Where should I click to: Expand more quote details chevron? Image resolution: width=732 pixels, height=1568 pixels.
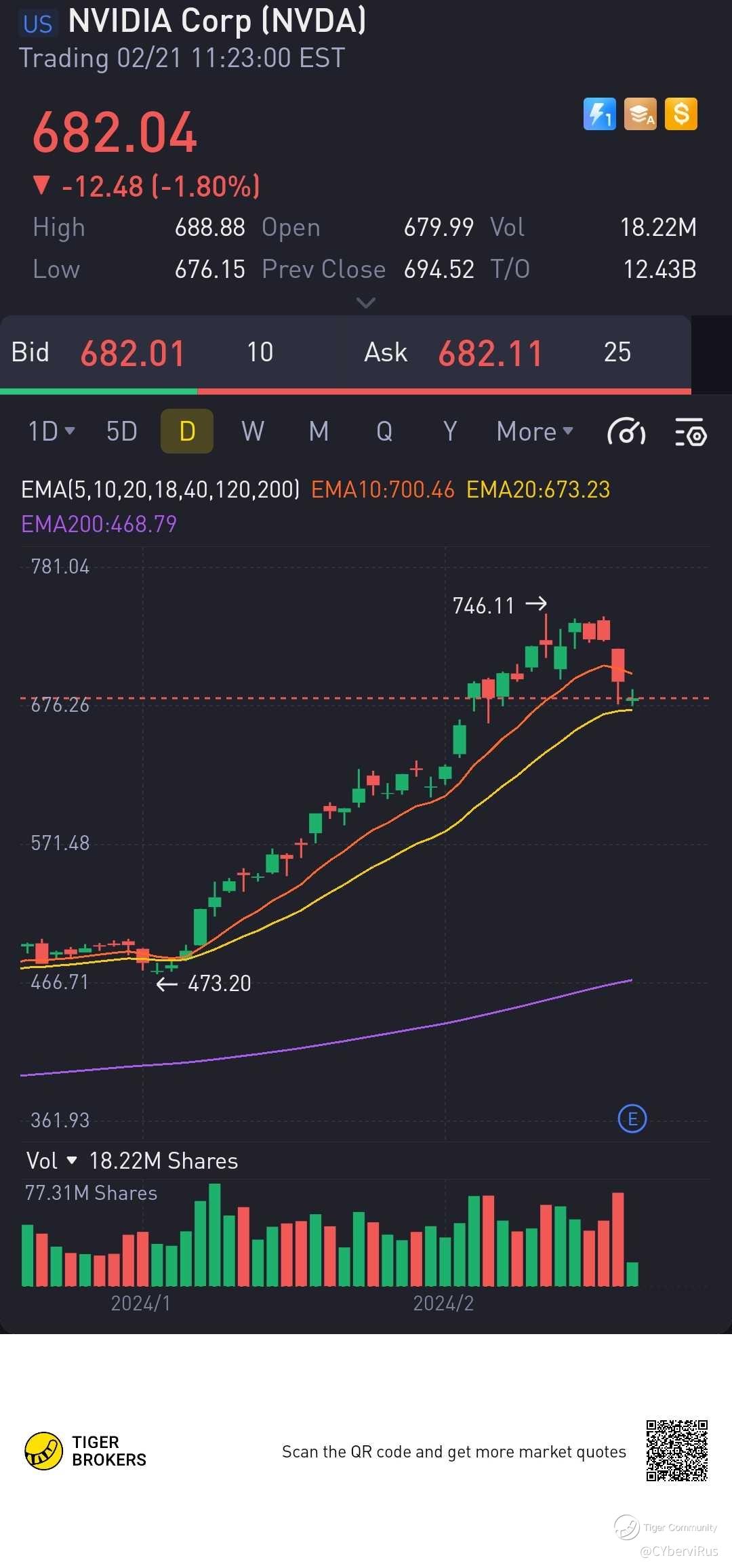click(366, 302)
